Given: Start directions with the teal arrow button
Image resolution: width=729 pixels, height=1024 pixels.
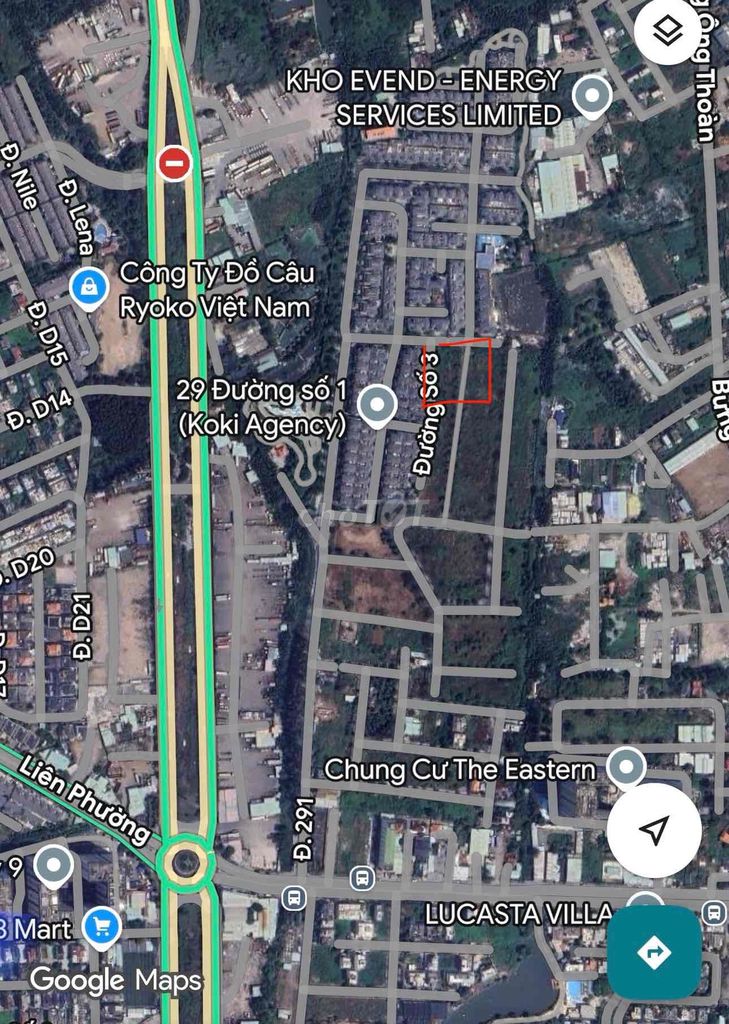Looking at the screenshot, I should click(654, 952).
